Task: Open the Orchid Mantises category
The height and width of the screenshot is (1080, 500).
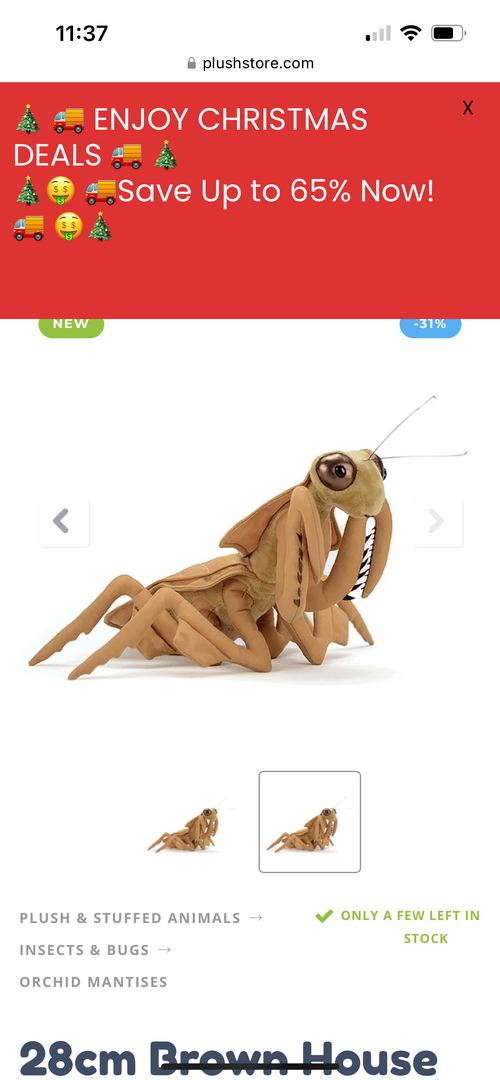Action: (x=94, y=982)
